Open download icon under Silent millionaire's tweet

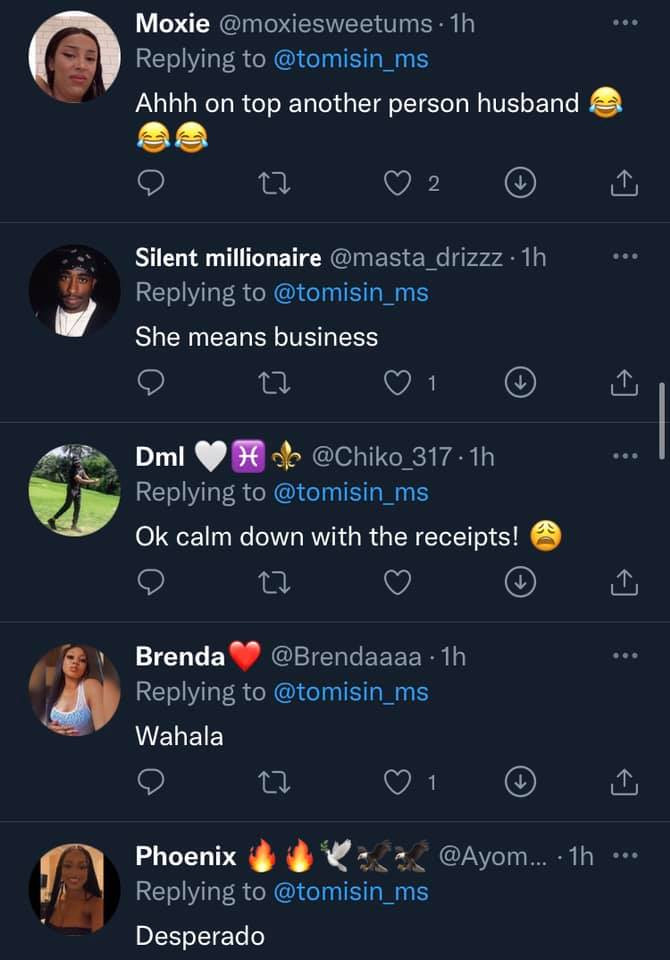tap(520, 382)
